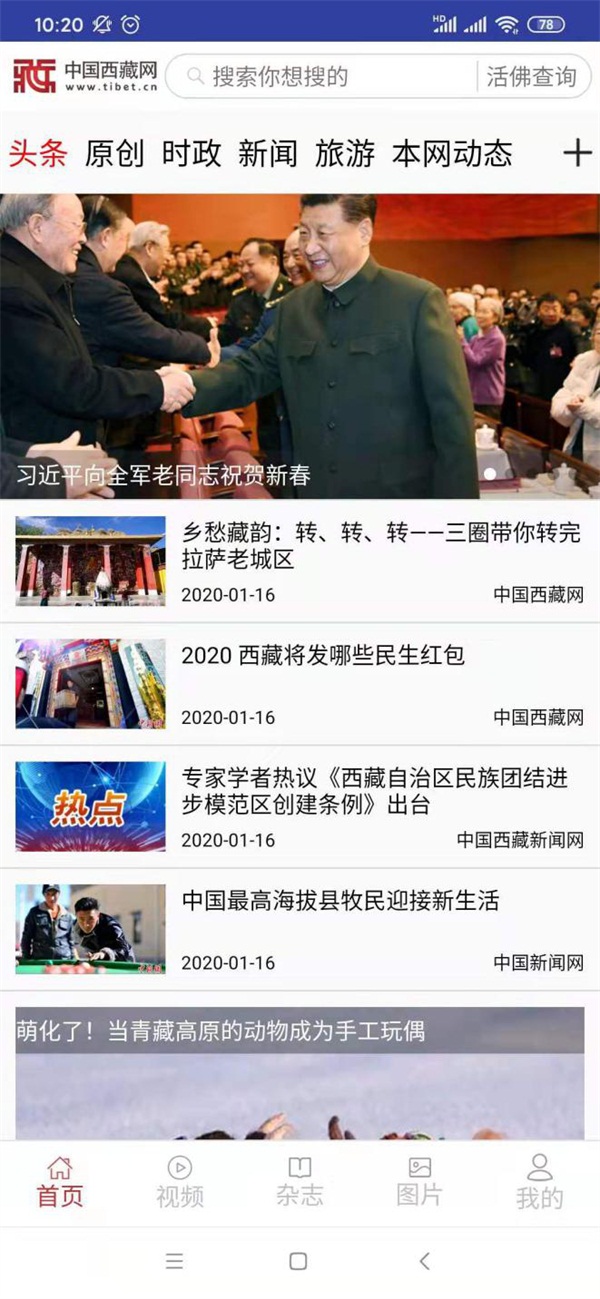Screen dimensions: 600x1299
Task: Tap the system back button
Action: click(424, 1261)
